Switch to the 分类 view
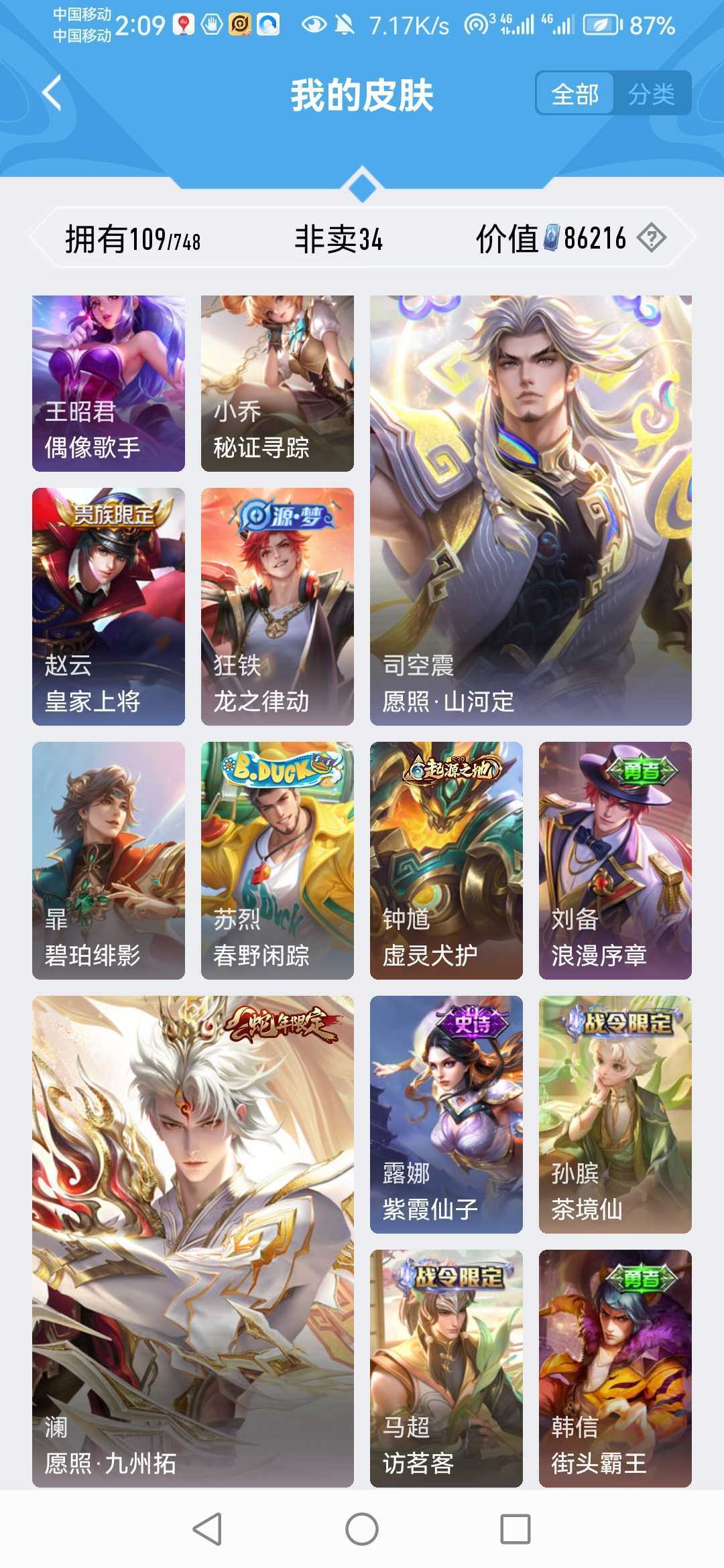Screen dimensions: 724x1568 pyautogui.click(x=651, y=94)
